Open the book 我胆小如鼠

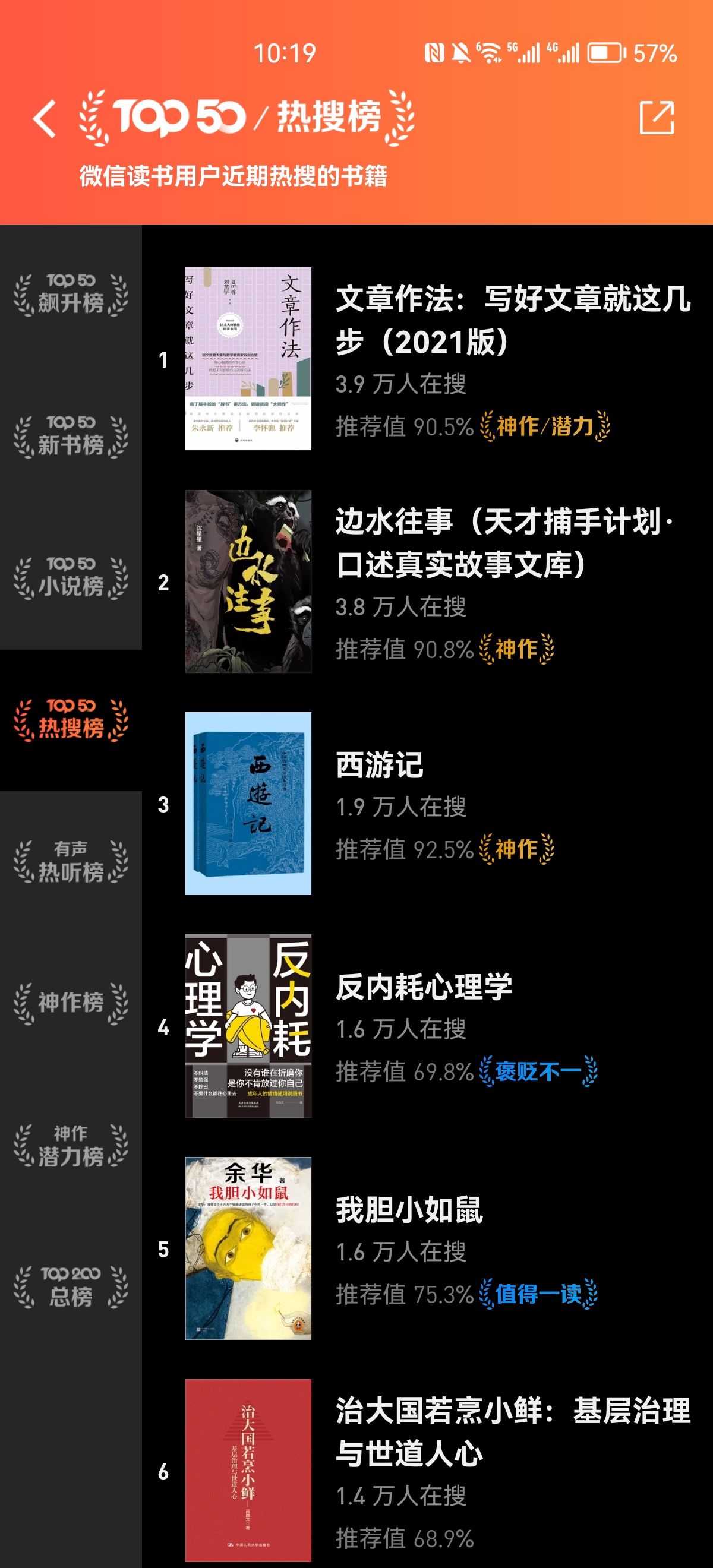click(x=427, y=1248)
